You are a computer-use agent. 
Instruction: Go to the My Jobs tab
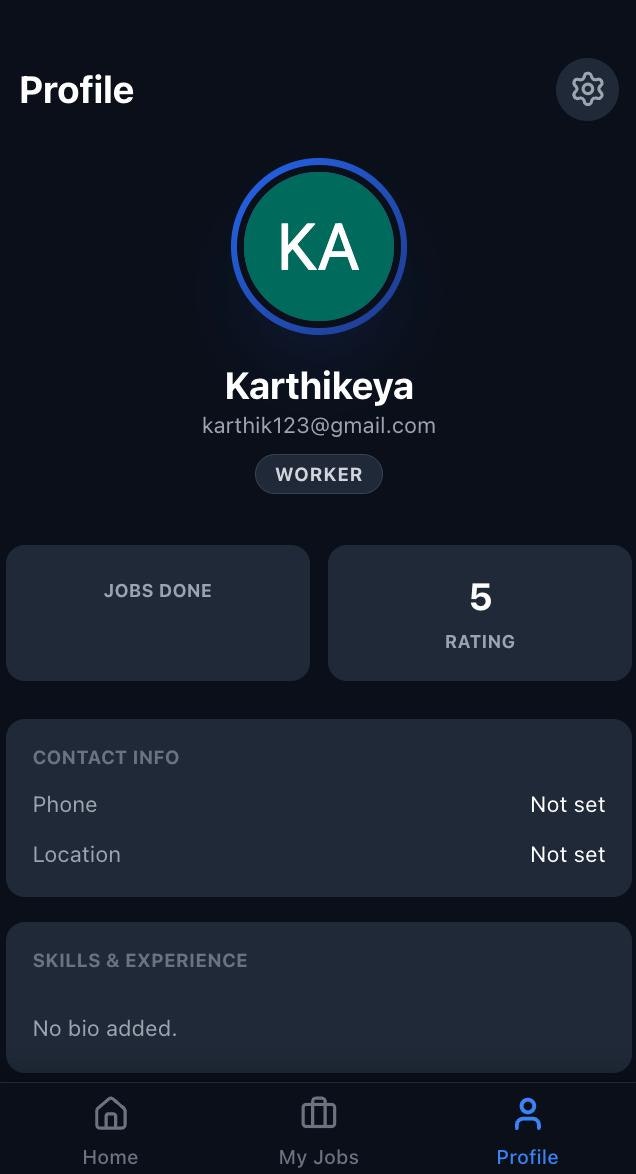point(318,1130)
